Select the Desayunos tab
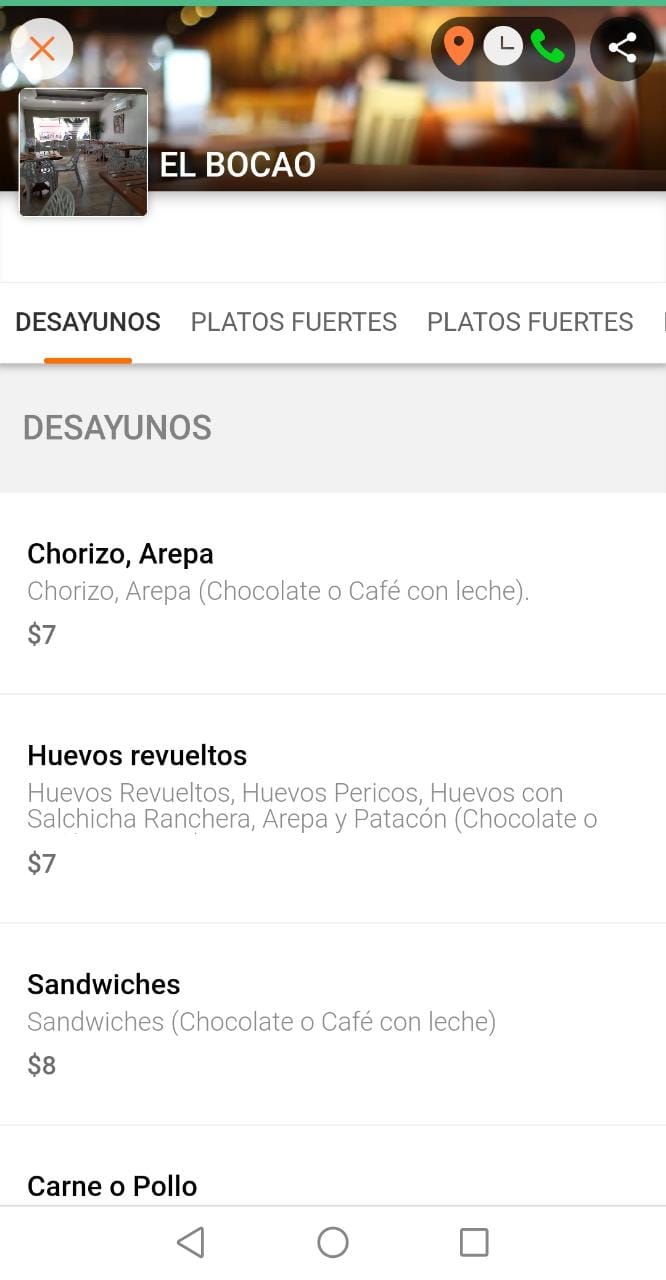Image resolution: width=666 pixels, height=1280 pixels. (88, 322)
